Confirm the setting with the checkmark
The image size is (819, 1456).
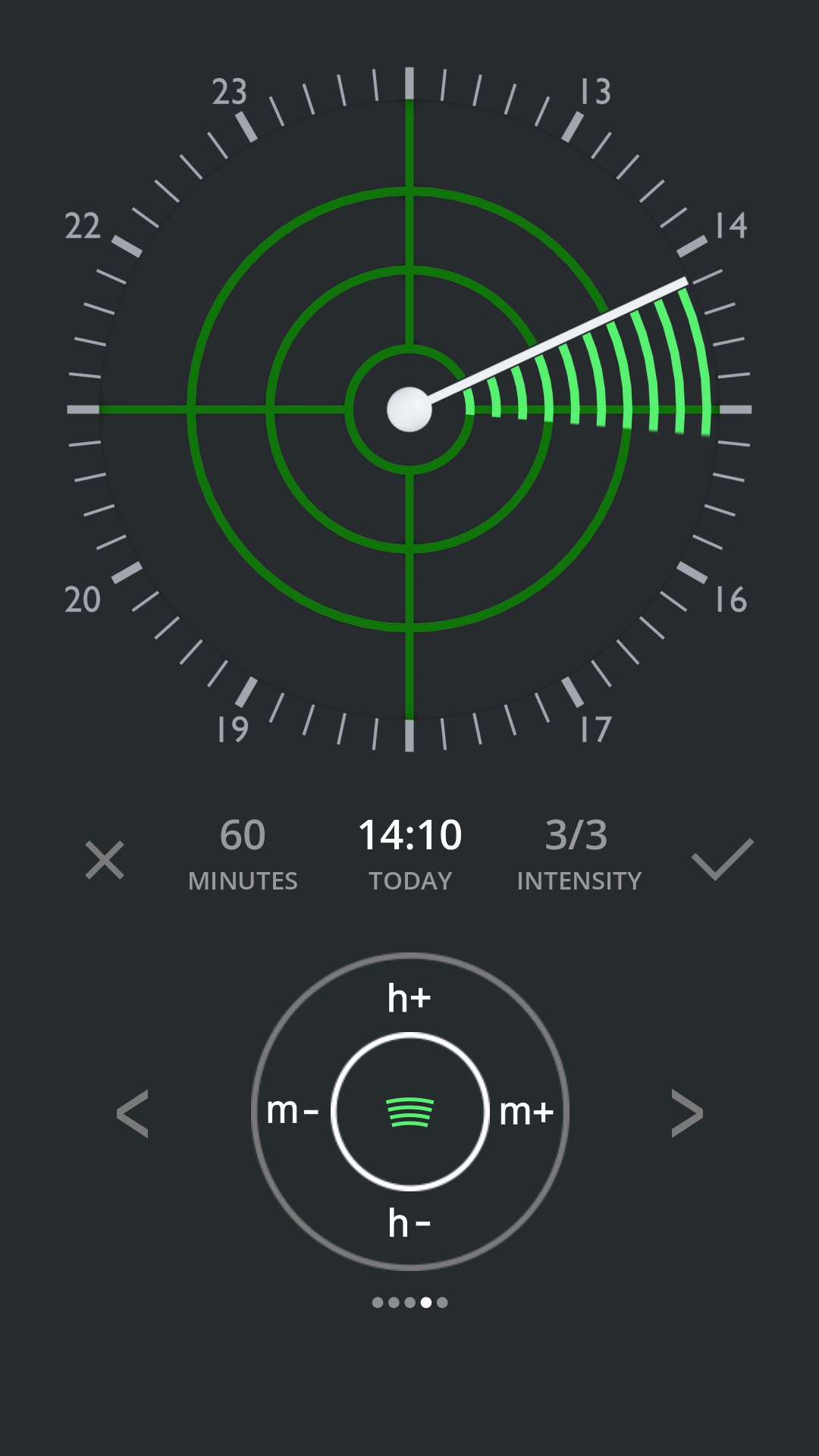tap(722, 860)
